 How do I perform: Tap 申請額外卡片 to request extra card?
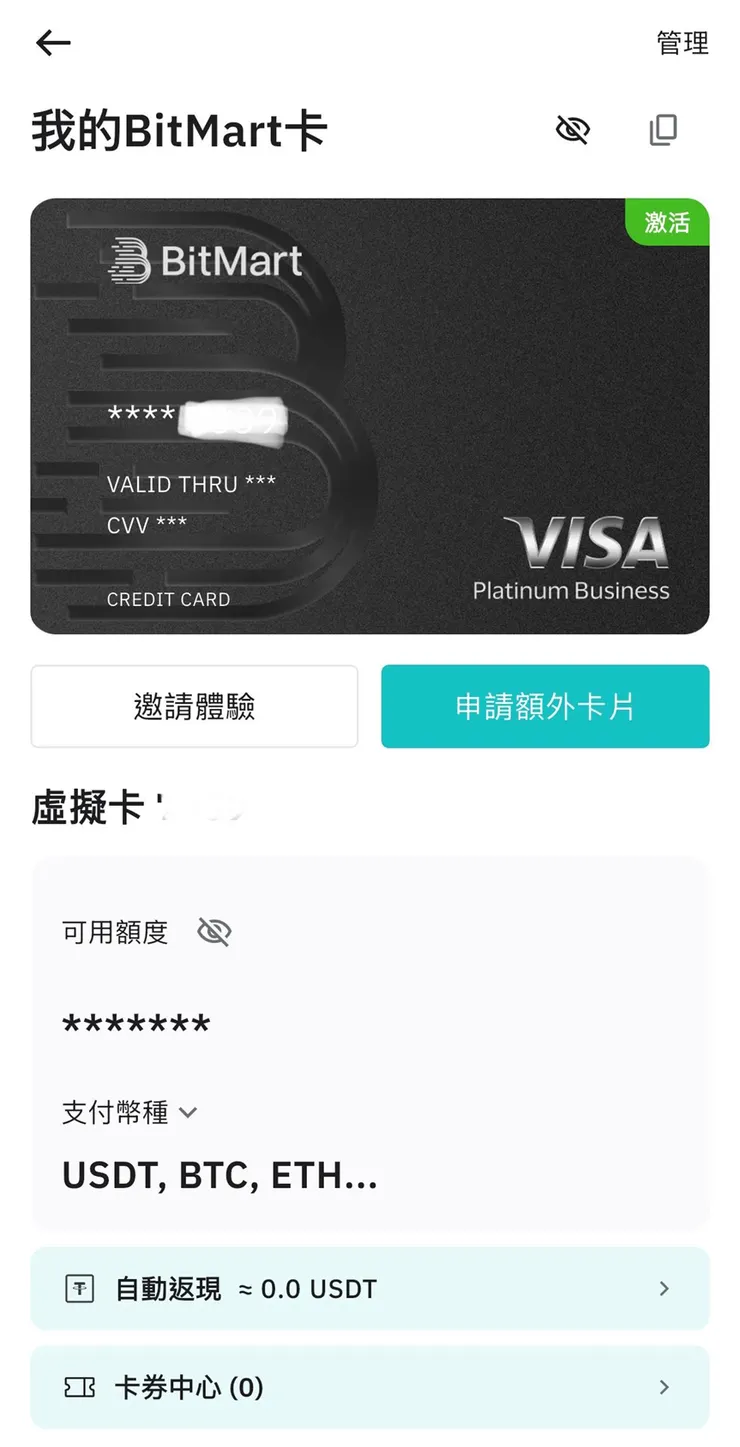click(545, 706)
